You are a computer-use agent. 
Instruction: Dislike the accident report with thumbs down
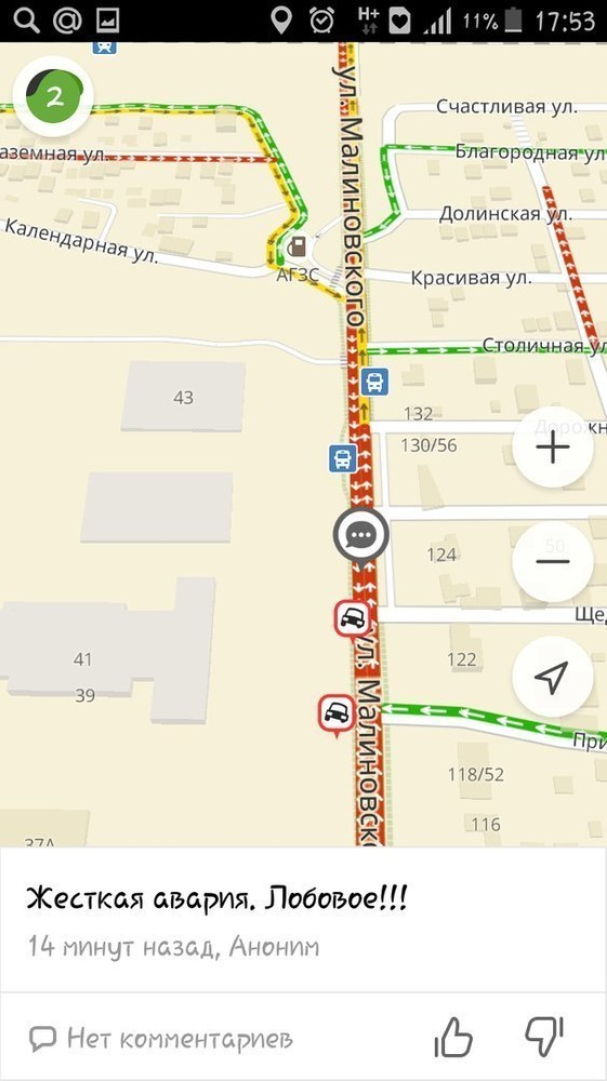[544, 1037]
